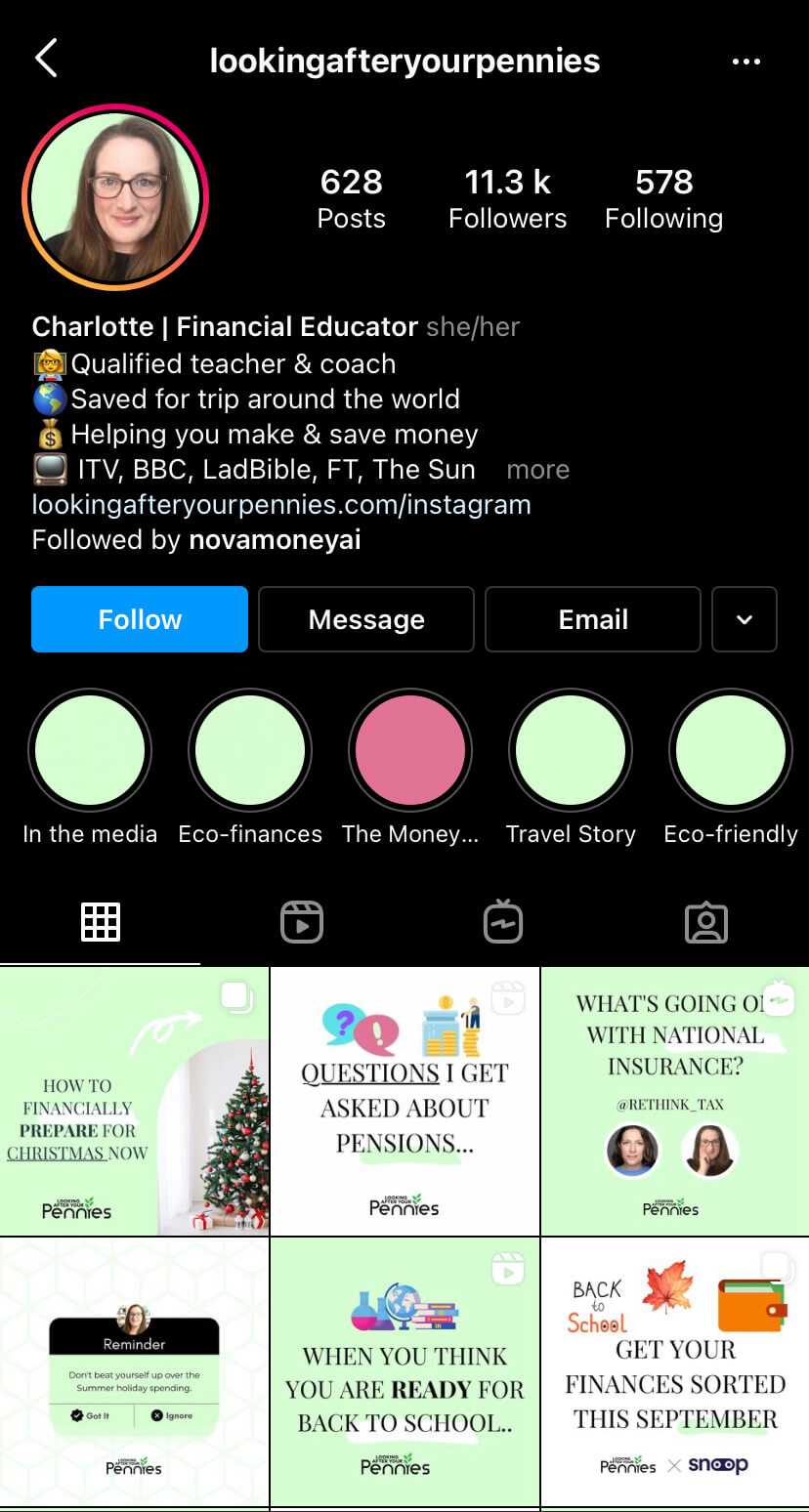Open the three-dot overflow menu
The height and width of the screenshot is (1512, 809).
click(745, 62)
